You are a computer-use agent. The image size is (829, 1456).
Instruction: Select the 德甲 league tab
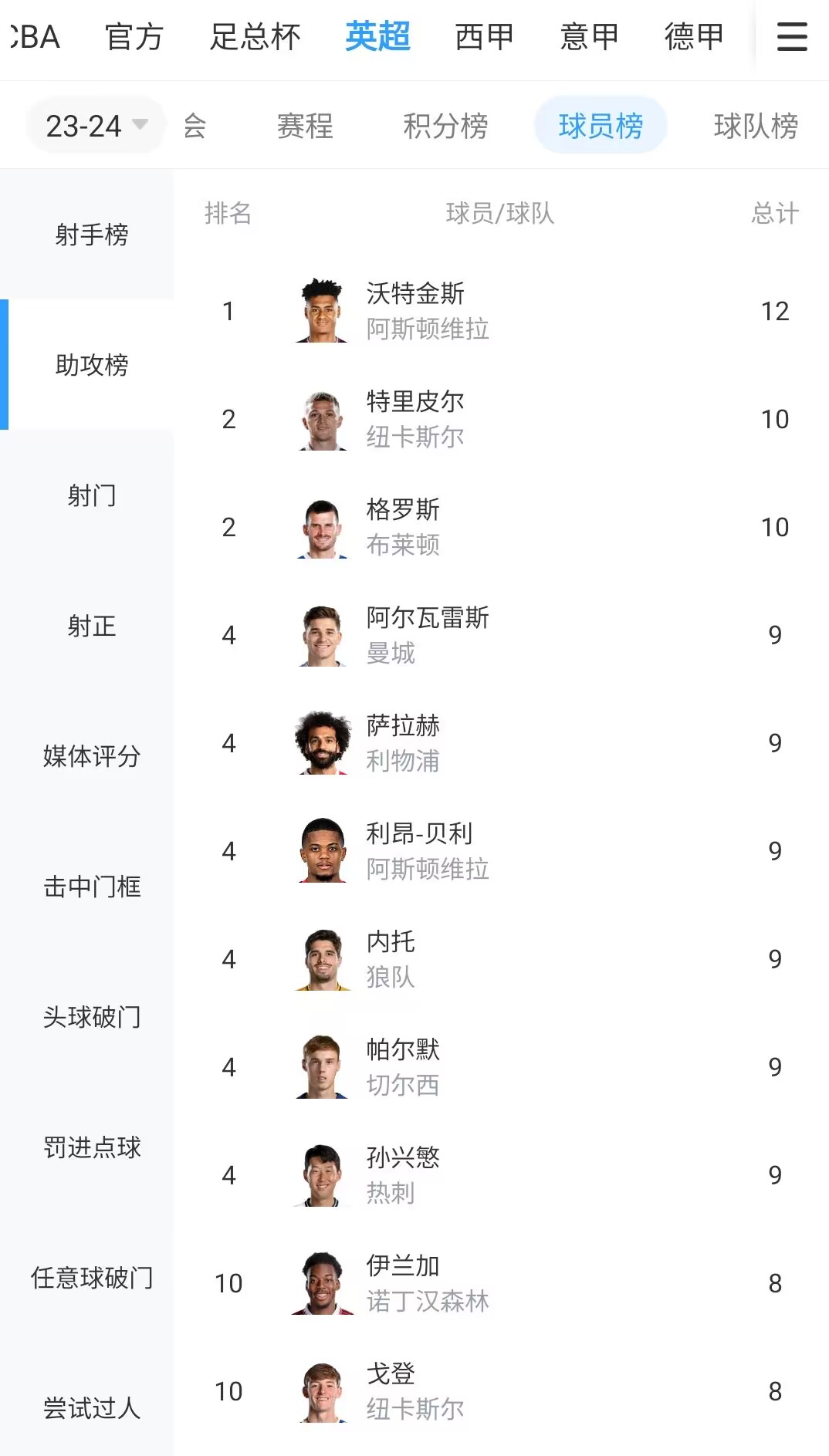(694, 36)
